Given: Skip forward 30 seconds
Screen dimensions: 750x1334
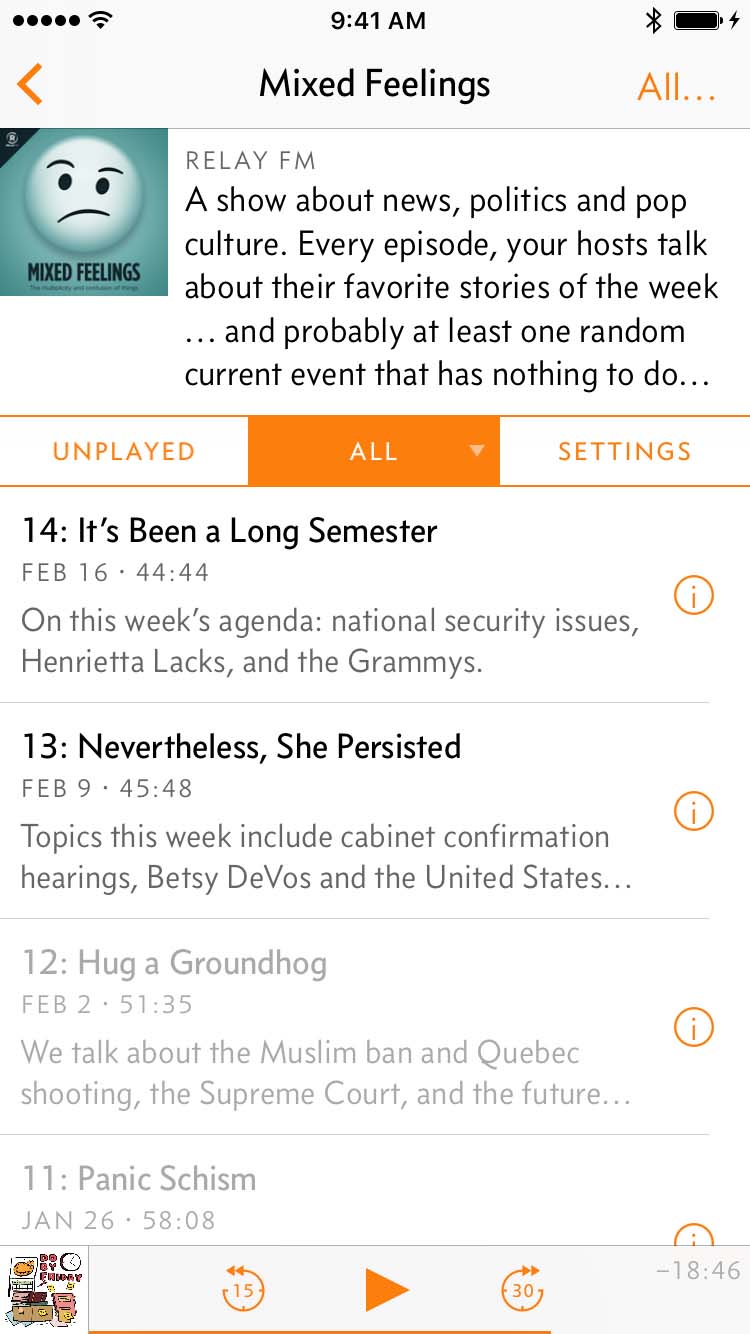Looking at the screenshot, I should tap(522, 1289).
